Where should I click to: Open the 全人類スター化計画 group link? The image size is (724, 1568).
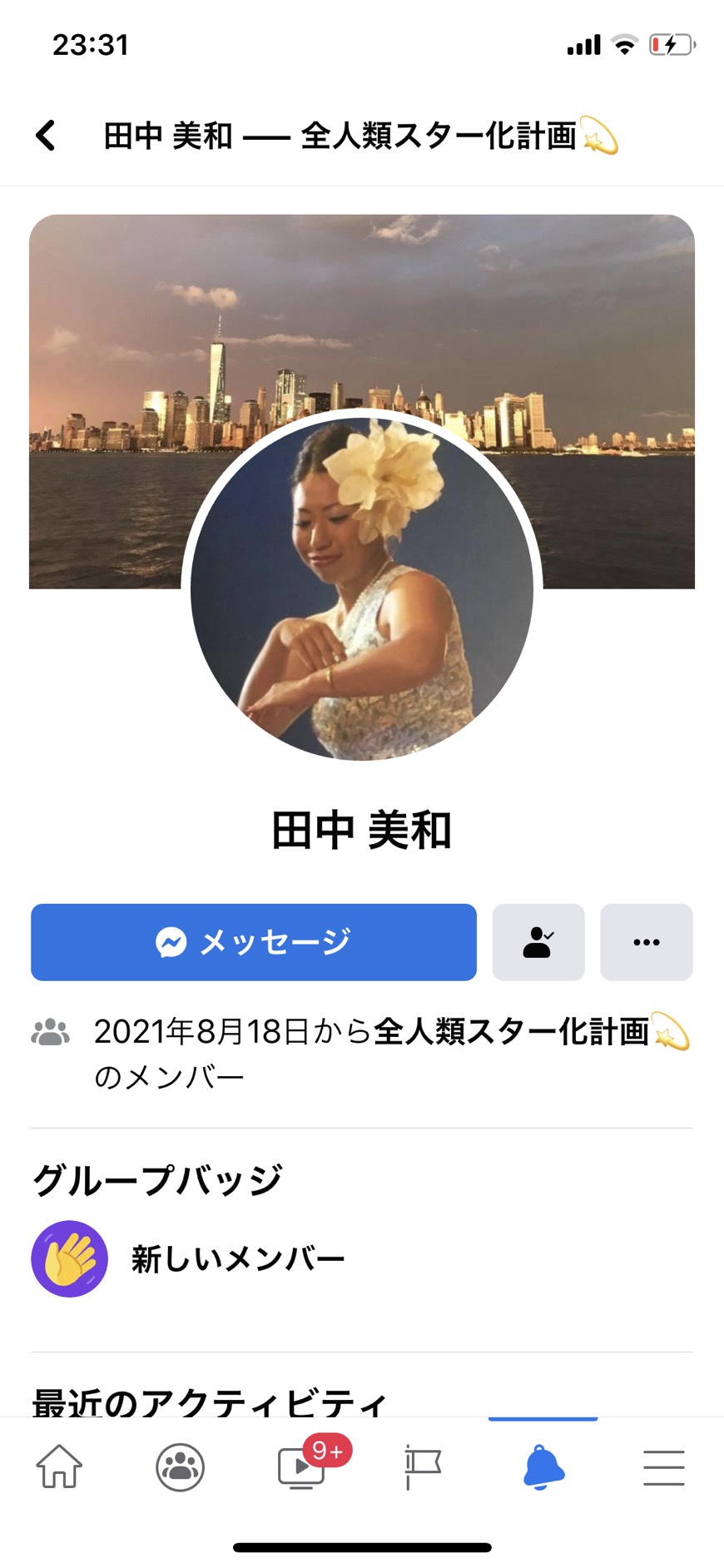(x=531, y=1032)
